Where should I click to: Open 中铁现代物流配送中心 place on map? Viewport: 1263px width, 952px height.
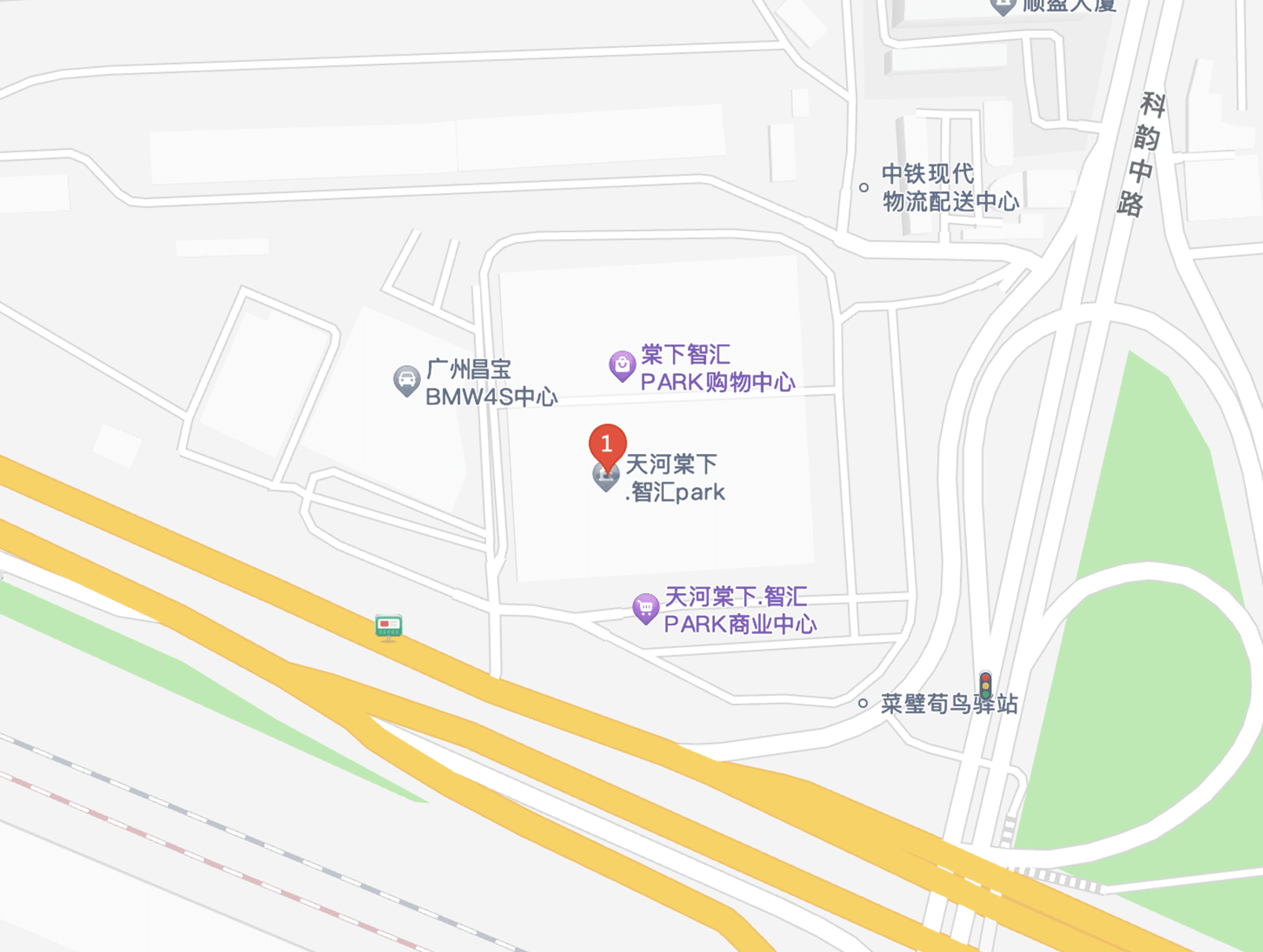[864, 188]
